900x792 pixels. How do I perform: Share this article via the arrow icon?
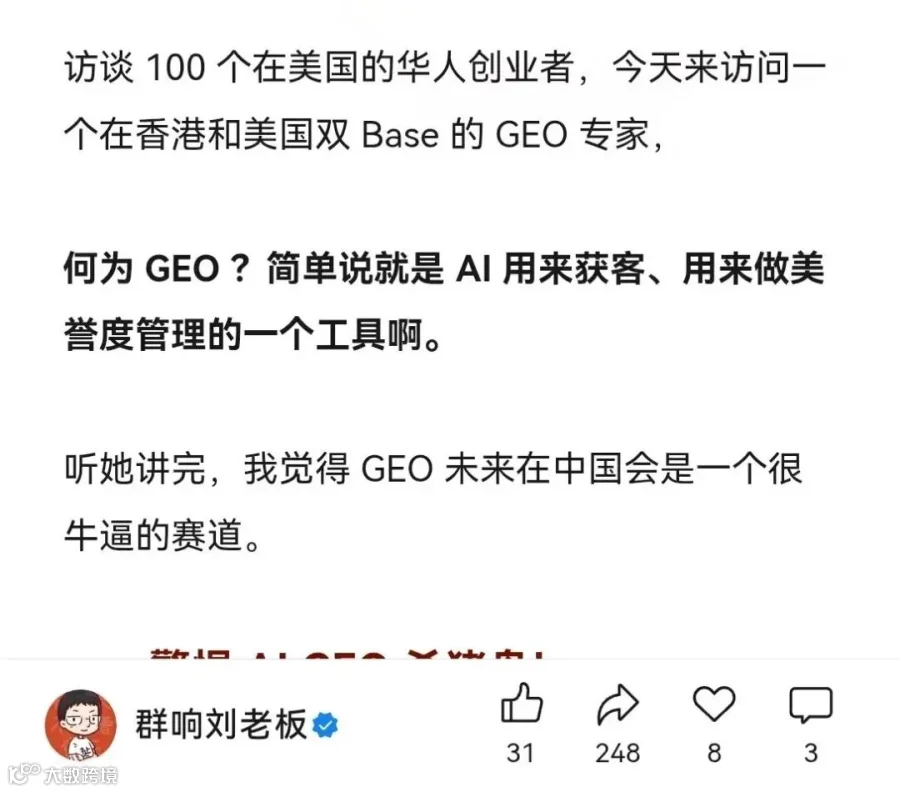(618, 704)
